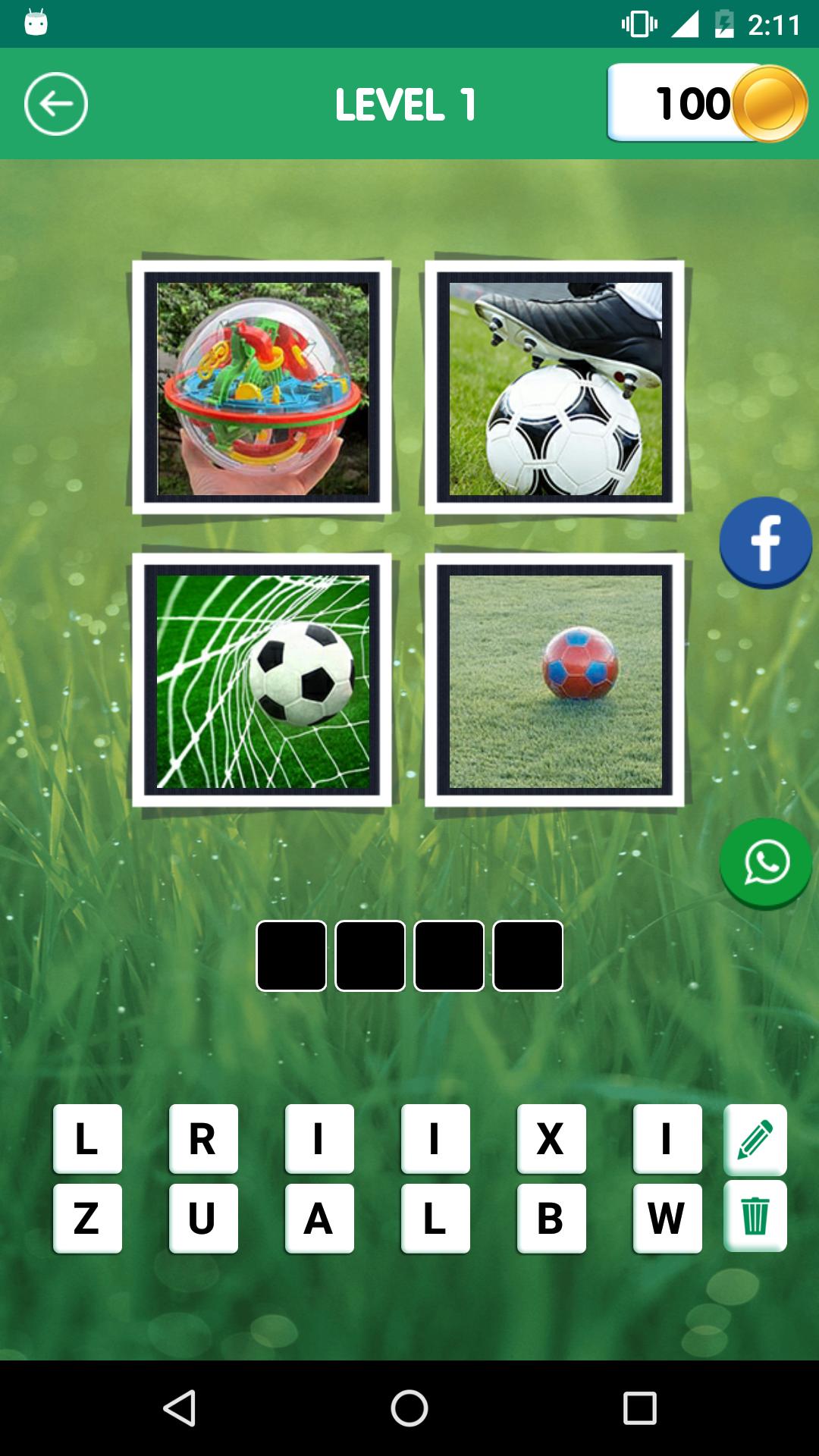The image size is (819, 1456).
Task: Go back using the arrow icon
Action: pyautogui.click(x=55, y=104)
